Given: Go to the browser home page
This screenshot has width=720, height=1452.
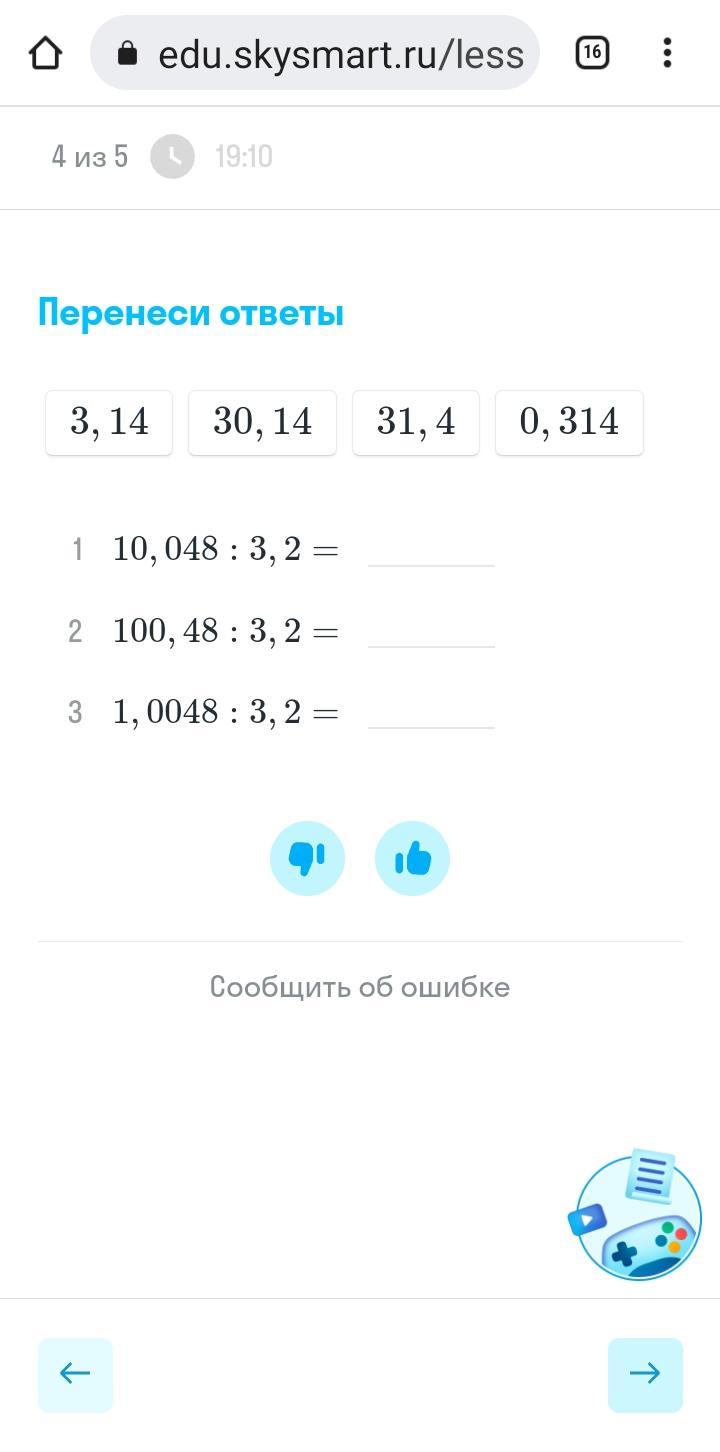Looking at the screenshot, I should [46, 53].
